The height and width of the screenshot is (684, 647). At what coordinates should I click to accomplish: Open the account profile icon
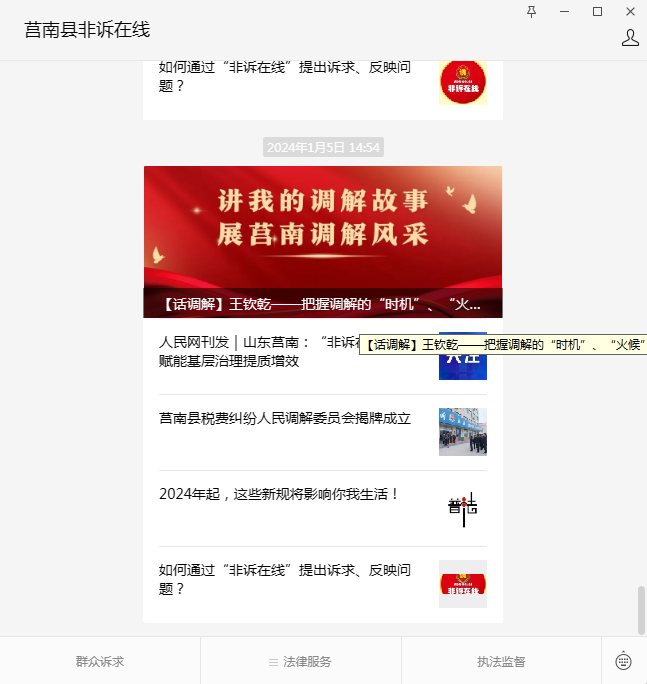pos(630,38)
